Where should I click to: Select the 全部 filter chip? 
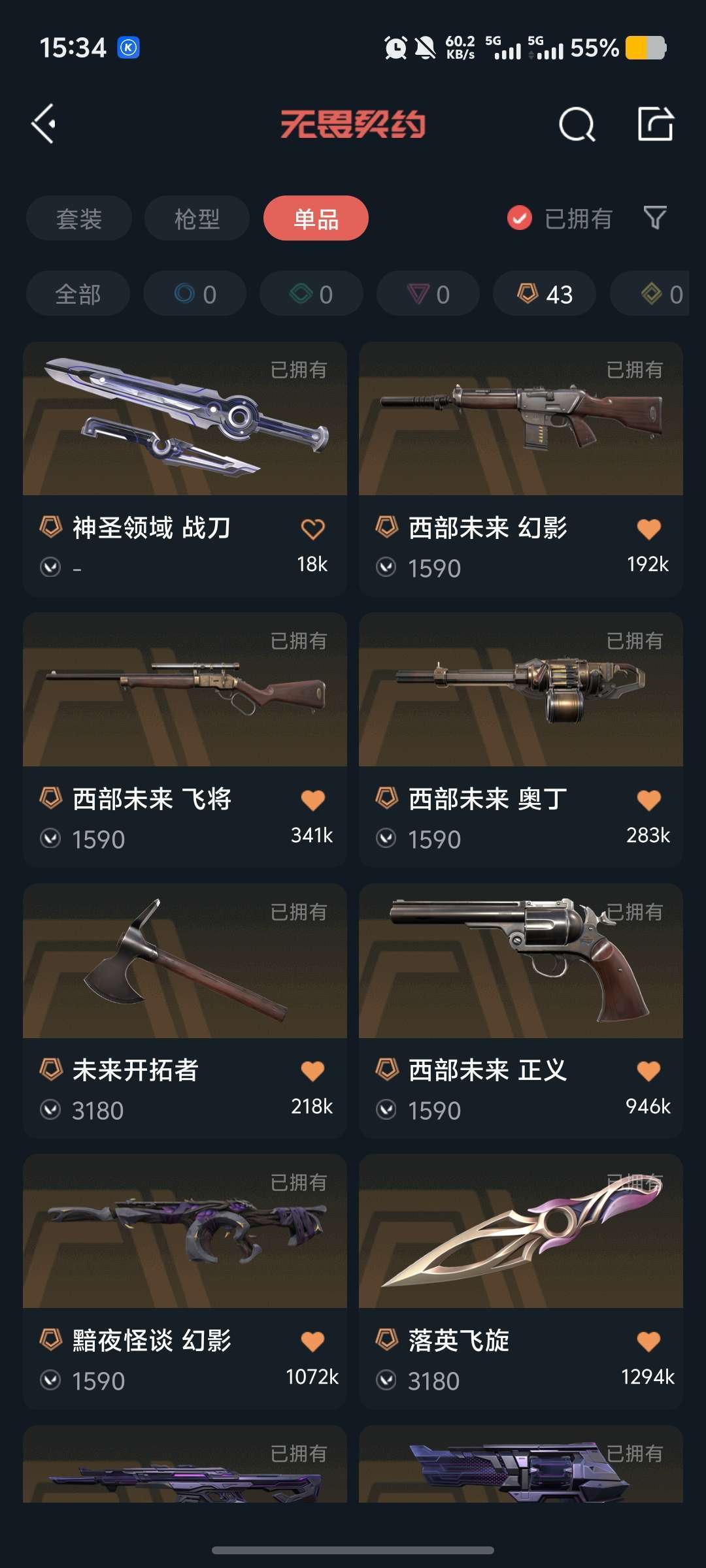point(78,294)
